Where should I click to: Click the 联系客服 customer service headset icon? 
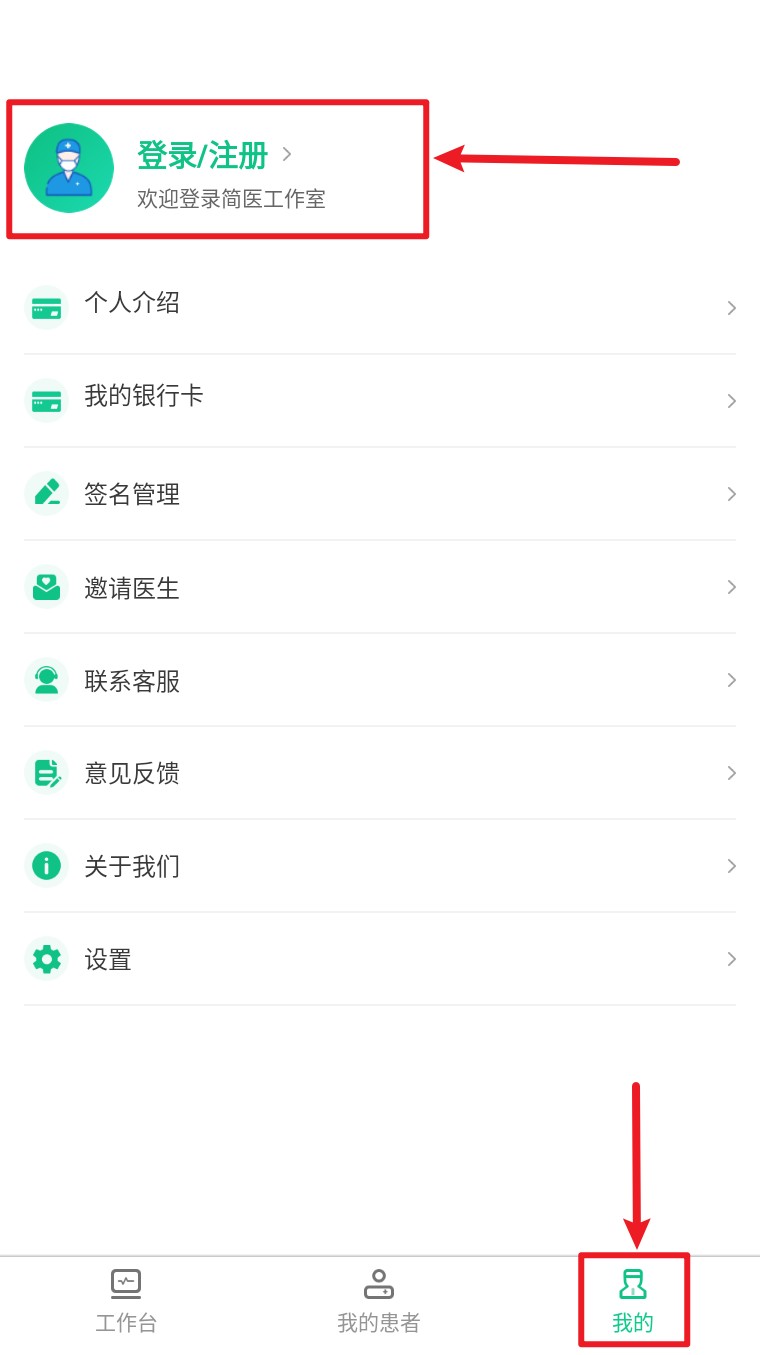point(46,680)
